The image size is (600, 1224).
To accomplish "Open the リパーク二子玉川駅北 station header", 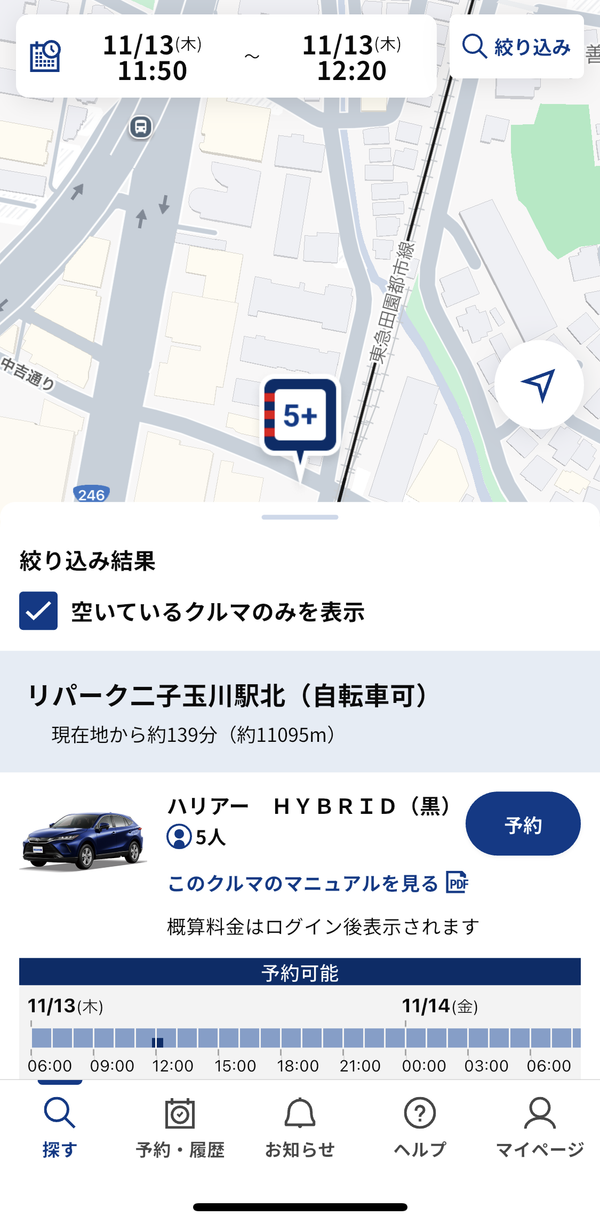I will click(300, 712).
